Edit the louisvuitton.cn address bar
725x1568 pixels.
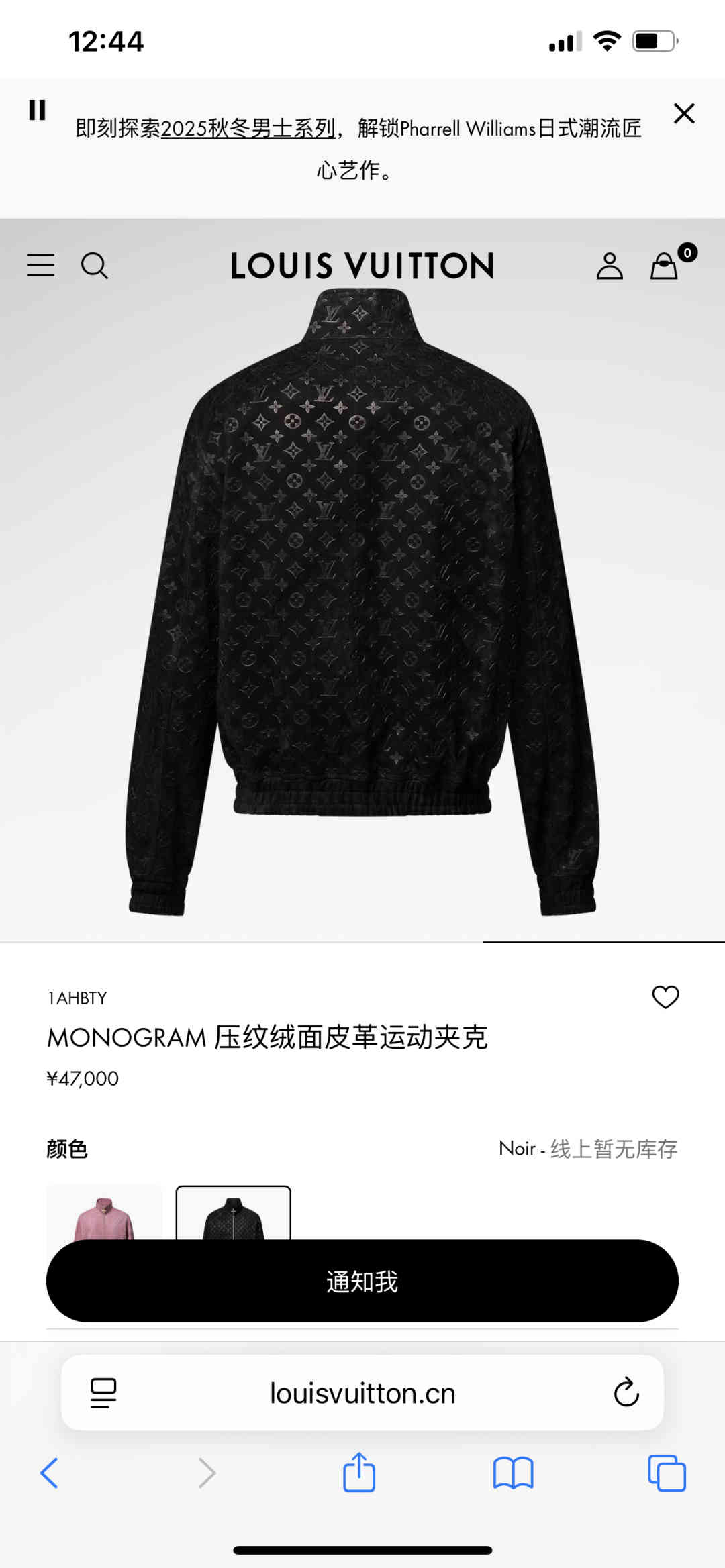(x=362, y=1394)
